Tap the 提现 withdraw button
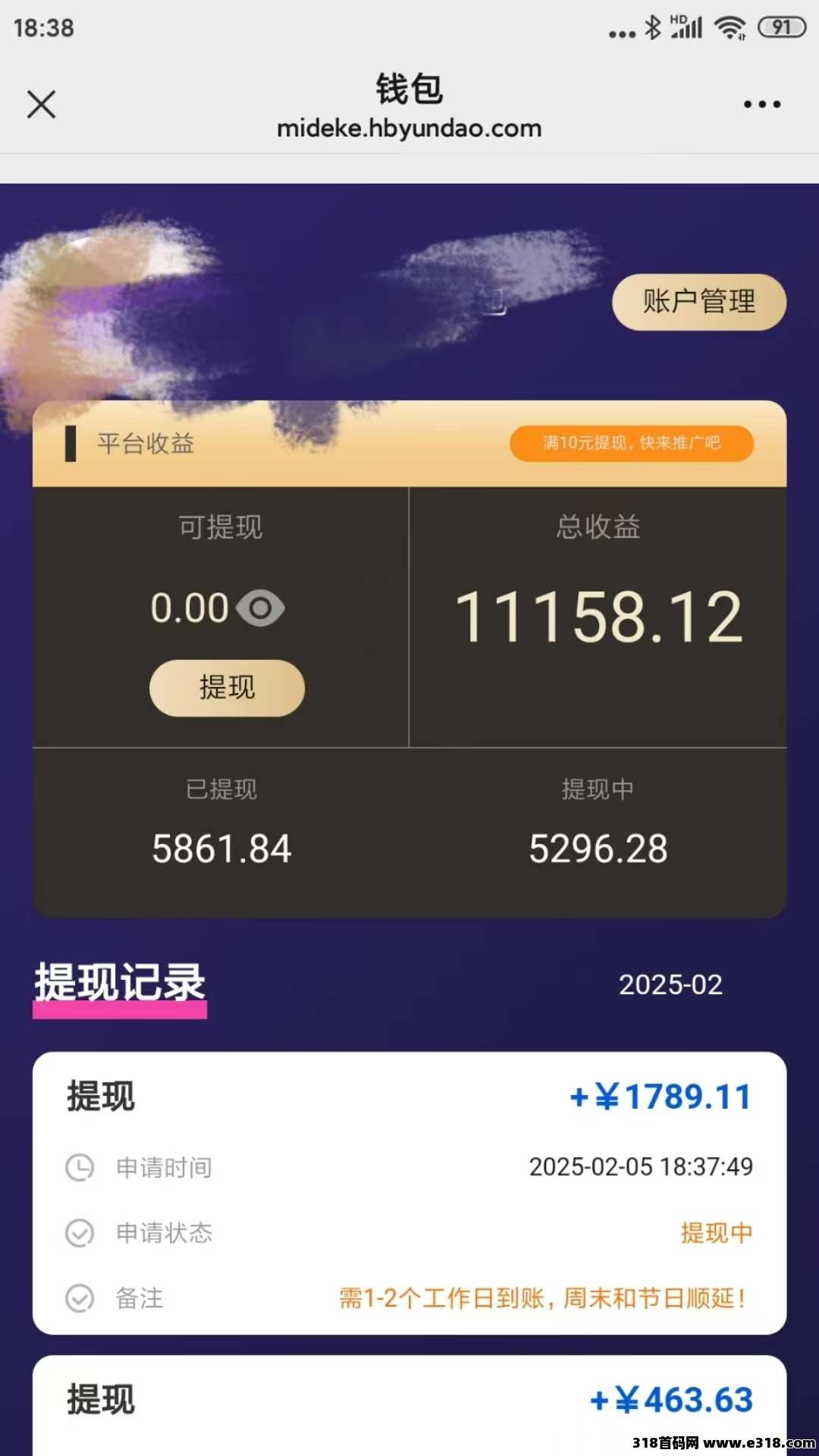 tap(227, 688)
